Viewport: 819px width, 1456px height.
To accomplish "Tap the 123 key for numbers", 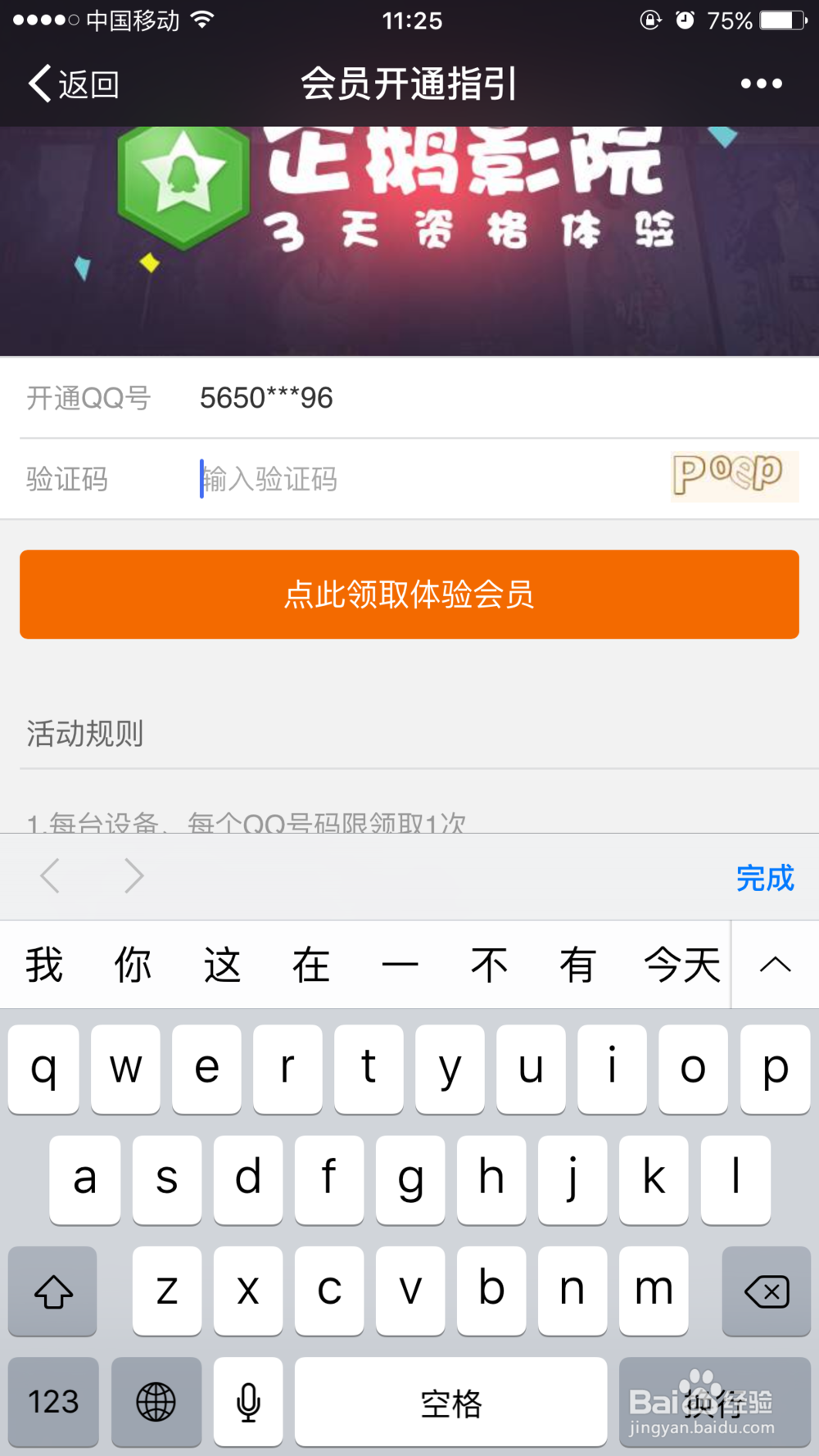I will click(x=52, y=1402).
